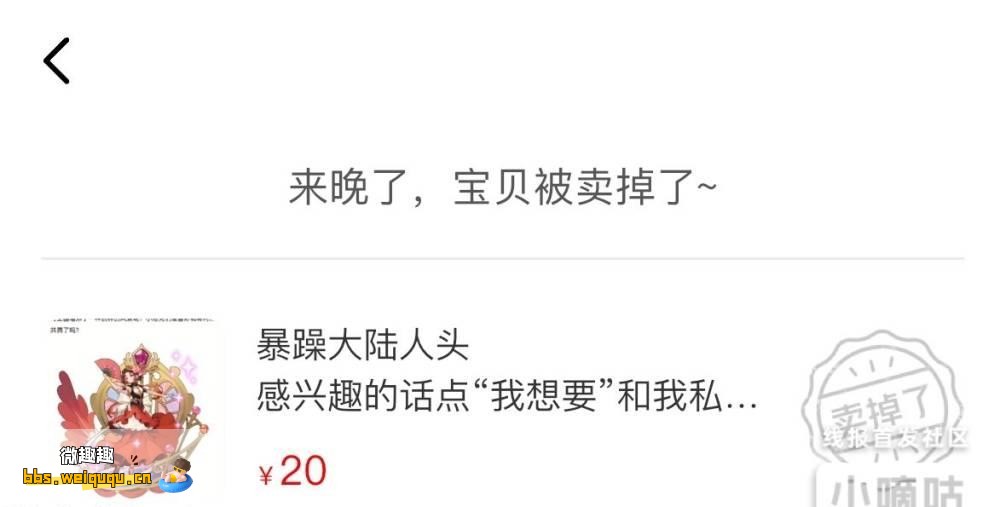This screenshot has height=507, width=1000.
Task: Open the sold 暴躁大陆人头 item listing
Action: point(362,346)
